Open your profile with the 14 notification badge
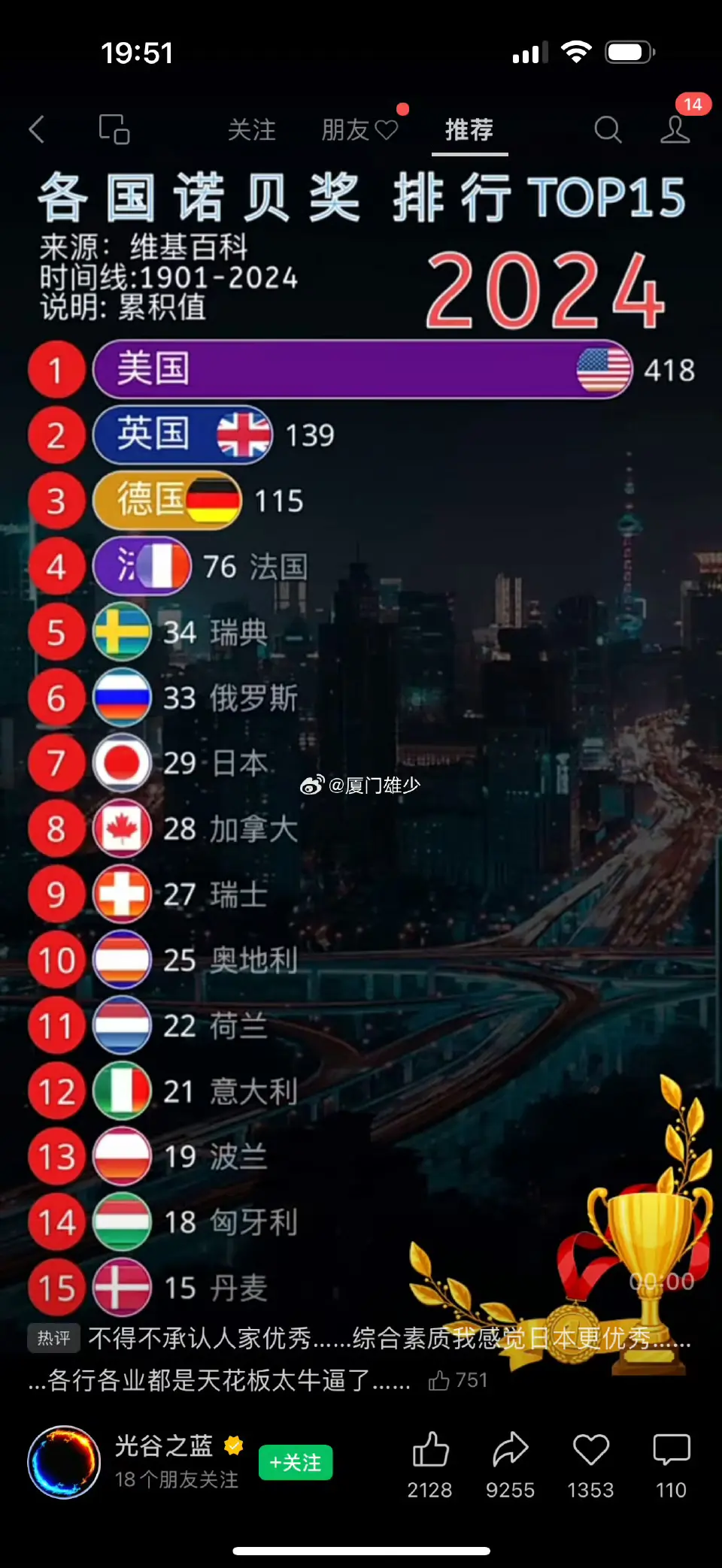This screenshot has width=722, height=1568. tap(675, 130)
